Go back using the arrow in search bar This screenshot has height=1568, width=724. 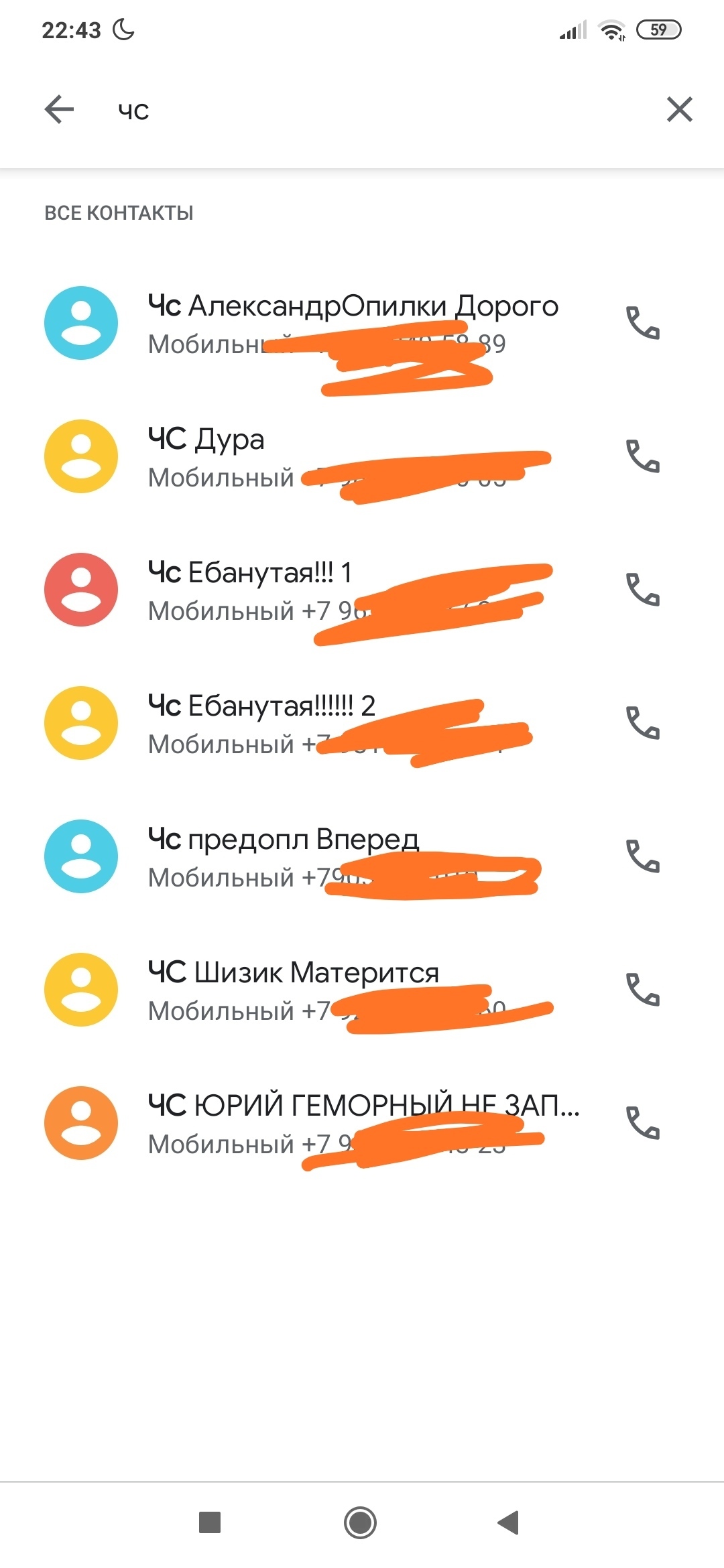59,109
